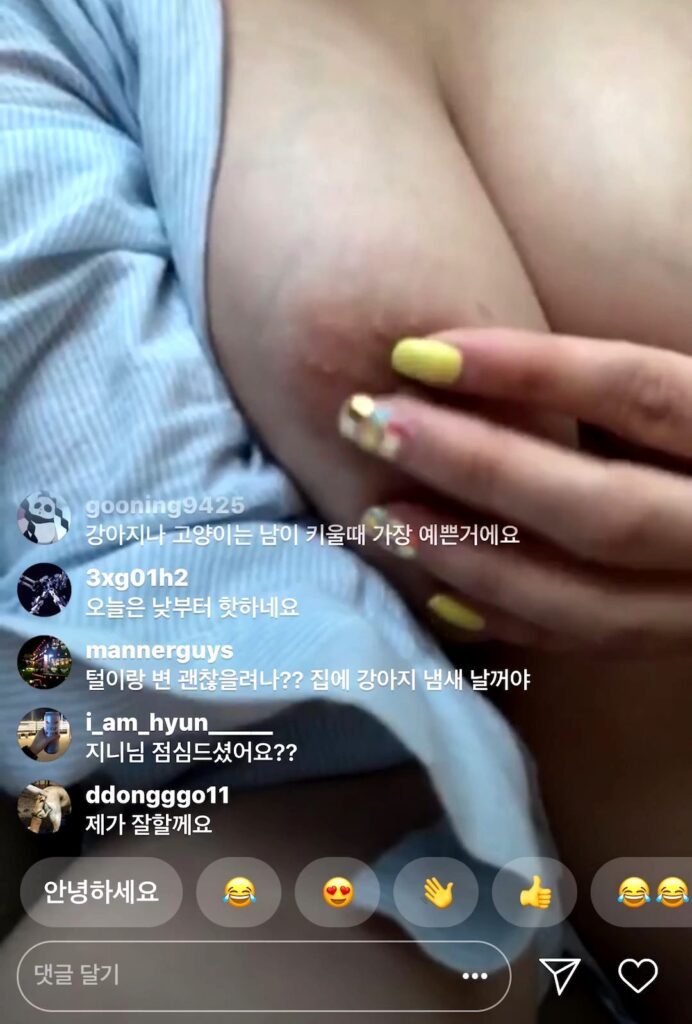The image size is (692, 1024).
Task: Send the thumbs up emoji reaction
Action: [535, 892]
